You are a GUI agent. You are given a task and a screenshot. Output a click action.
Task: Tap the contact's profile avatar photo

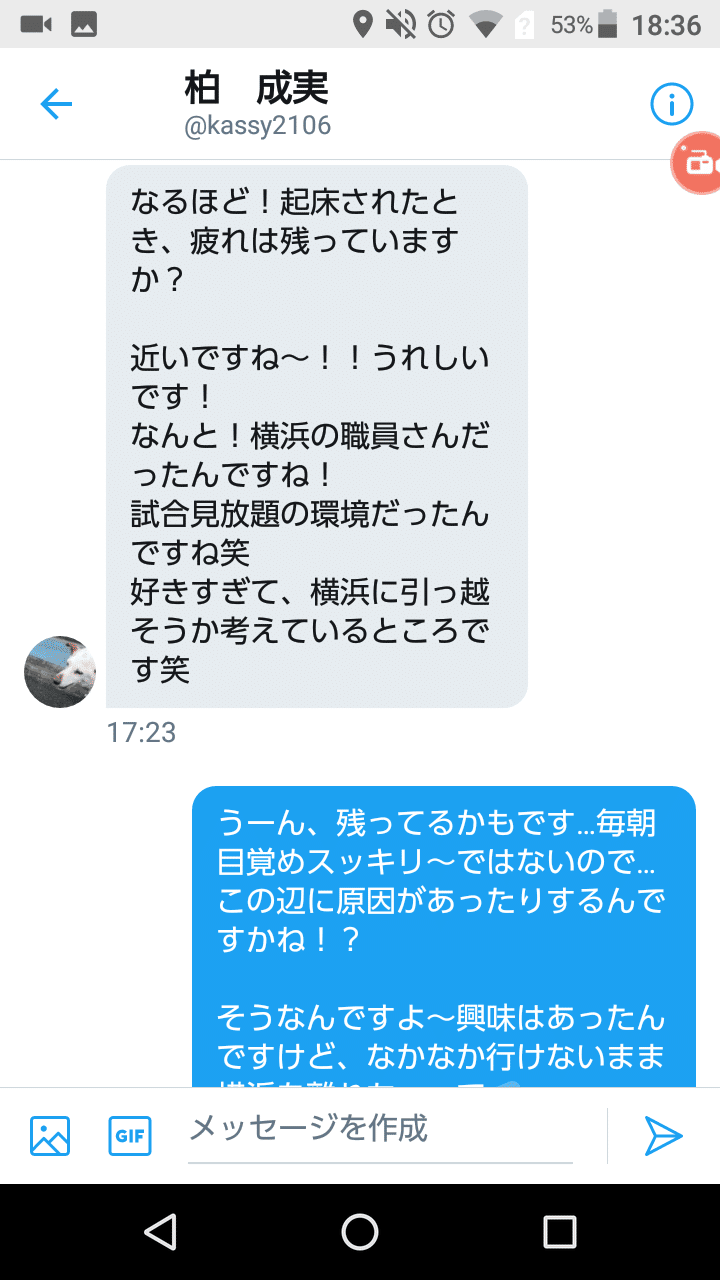(x=59, y=672)
